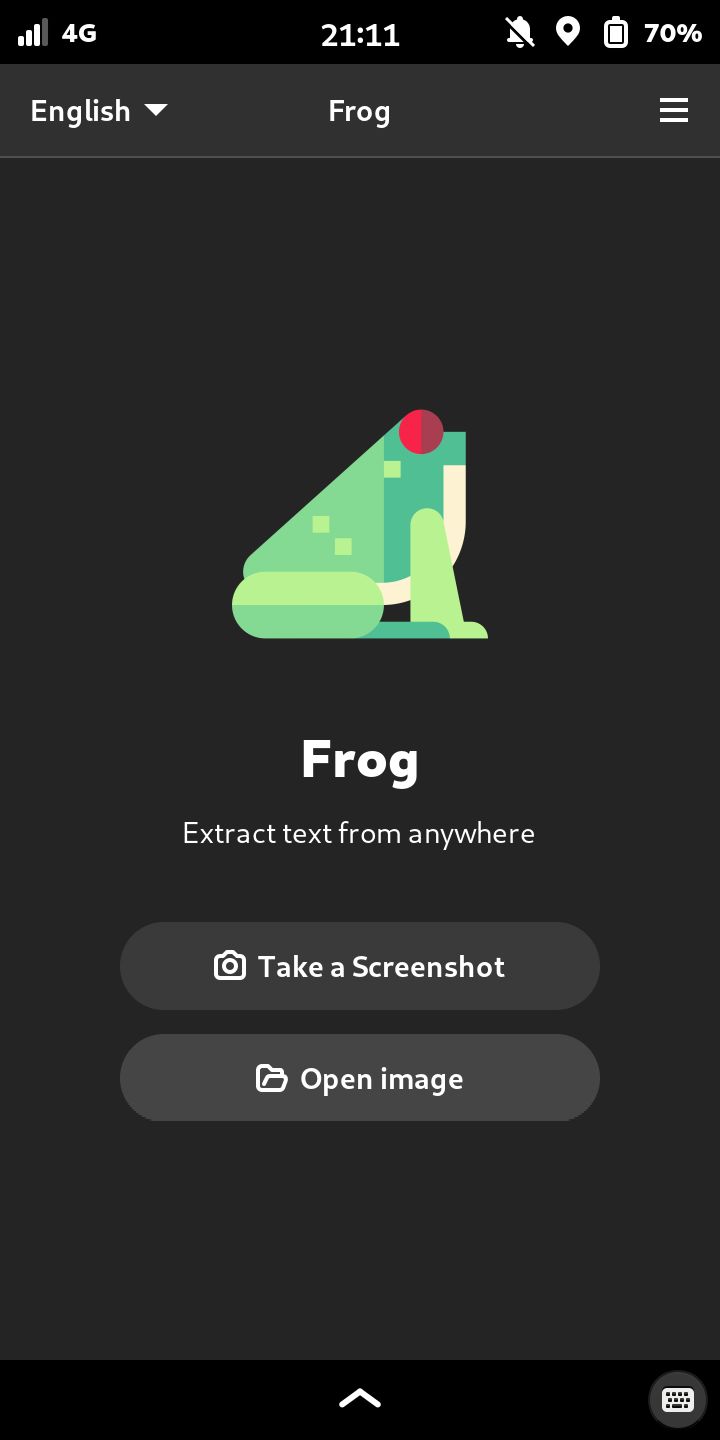The height and width of the screenshot is (1440, 720).
Task: Click the open-folder icon beside Open image
Action: point(271,1078)
